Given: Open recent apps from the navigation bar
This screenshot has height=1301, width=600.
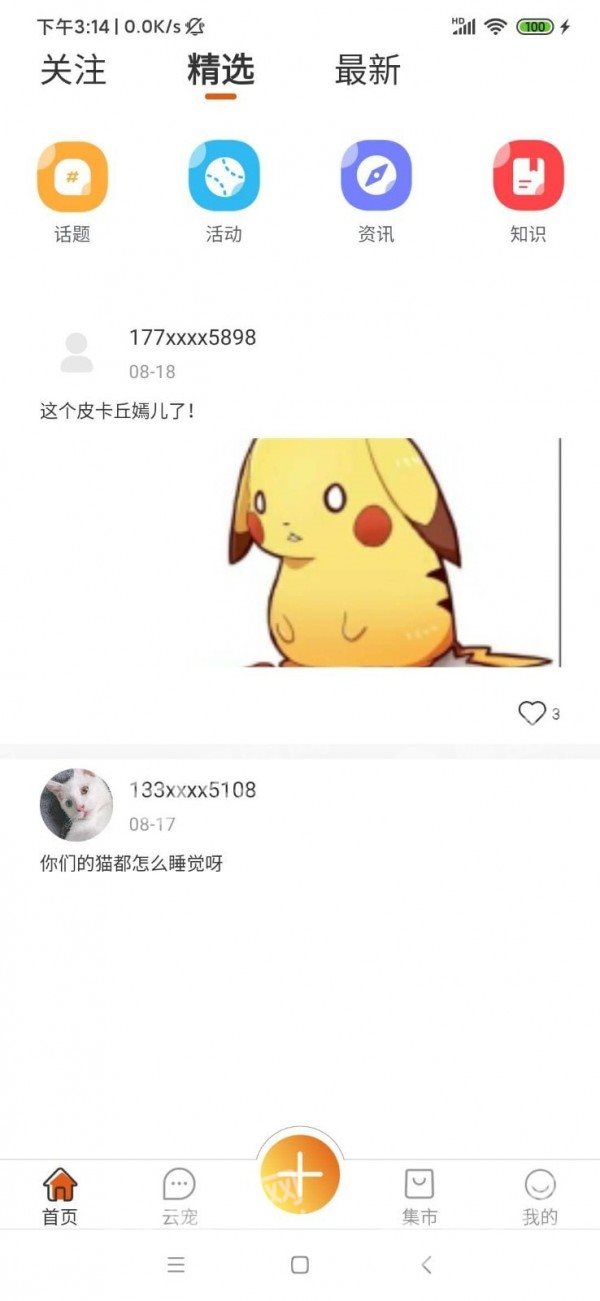Looking at the screenshot, I should 176,1265.
